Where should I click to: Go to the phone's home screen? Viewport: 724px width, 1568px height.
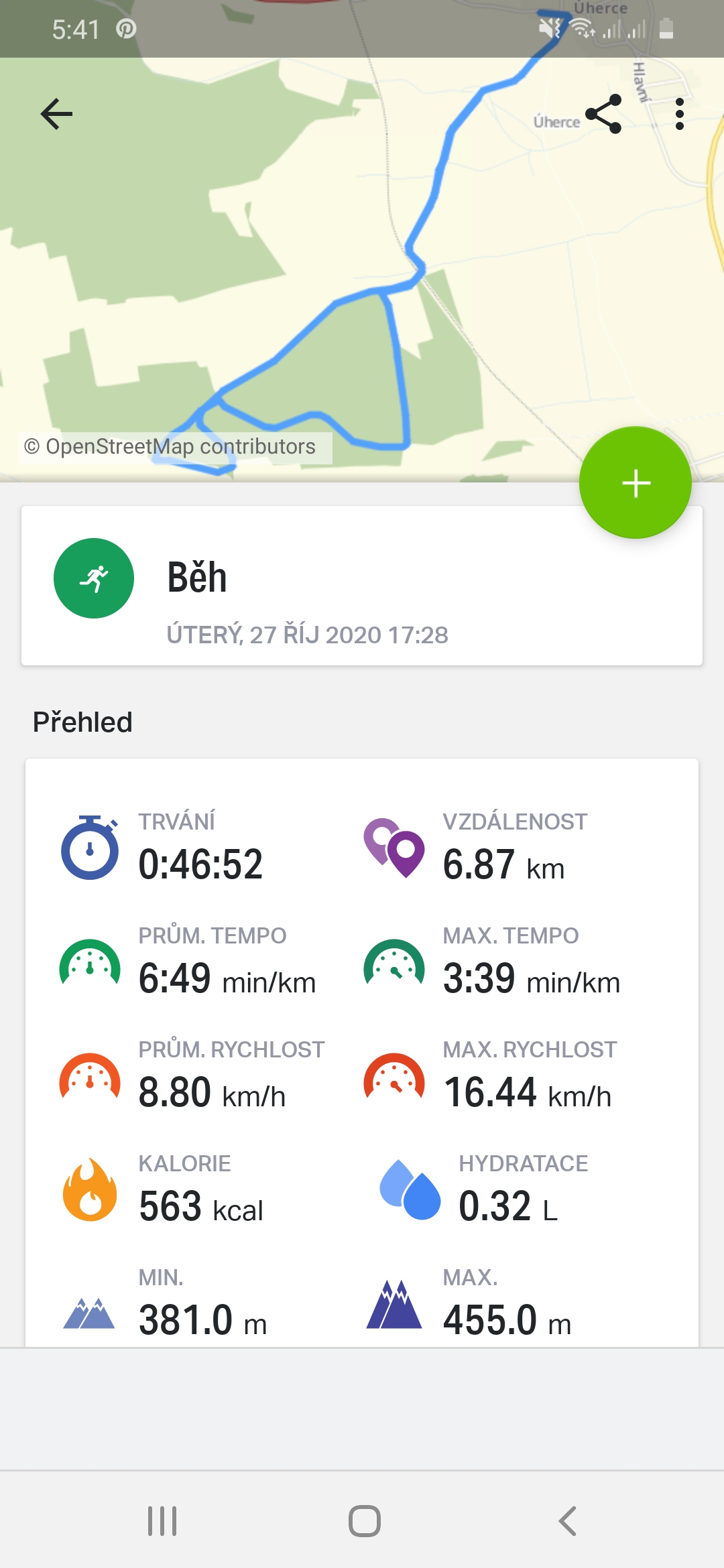[365, 1520]
